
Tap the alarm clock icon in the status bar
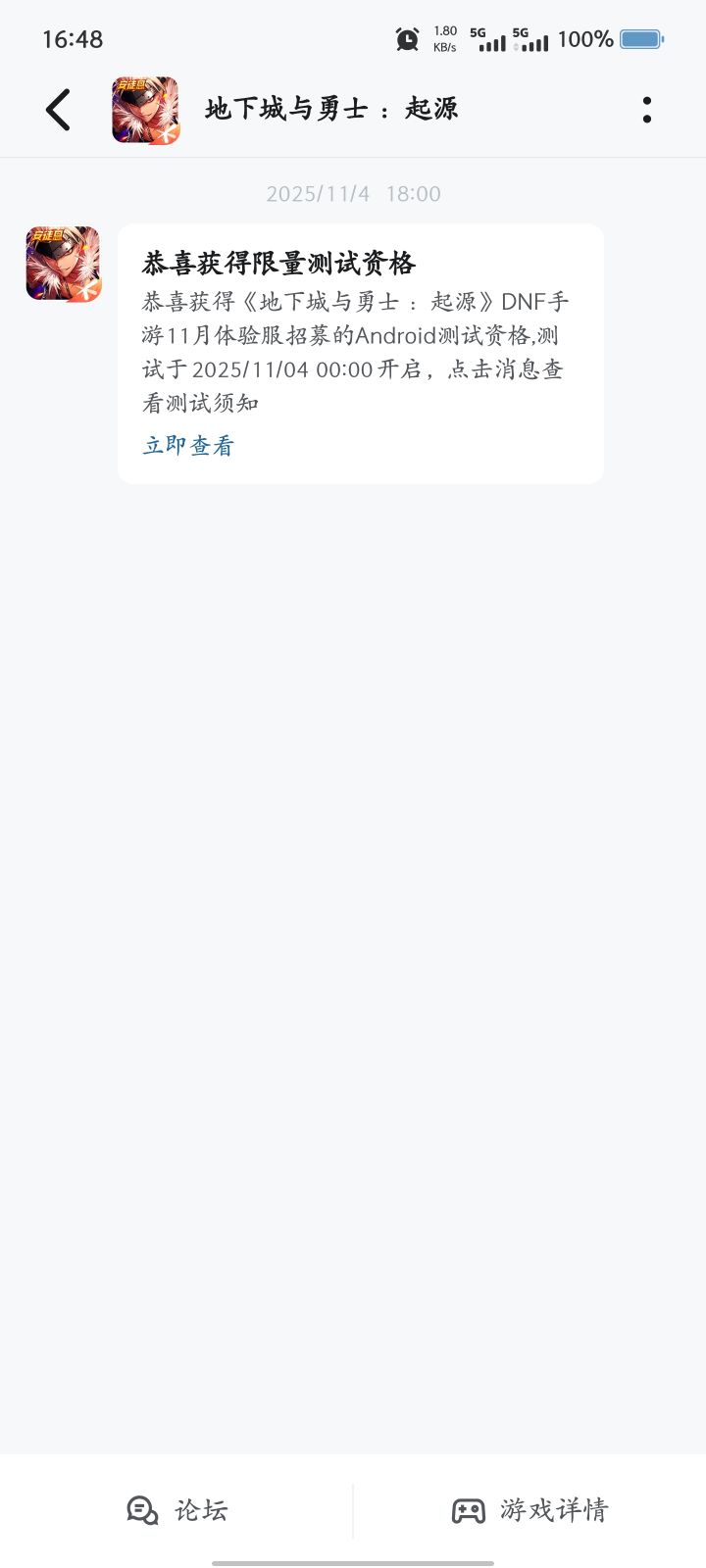click(x=406, y=40)
